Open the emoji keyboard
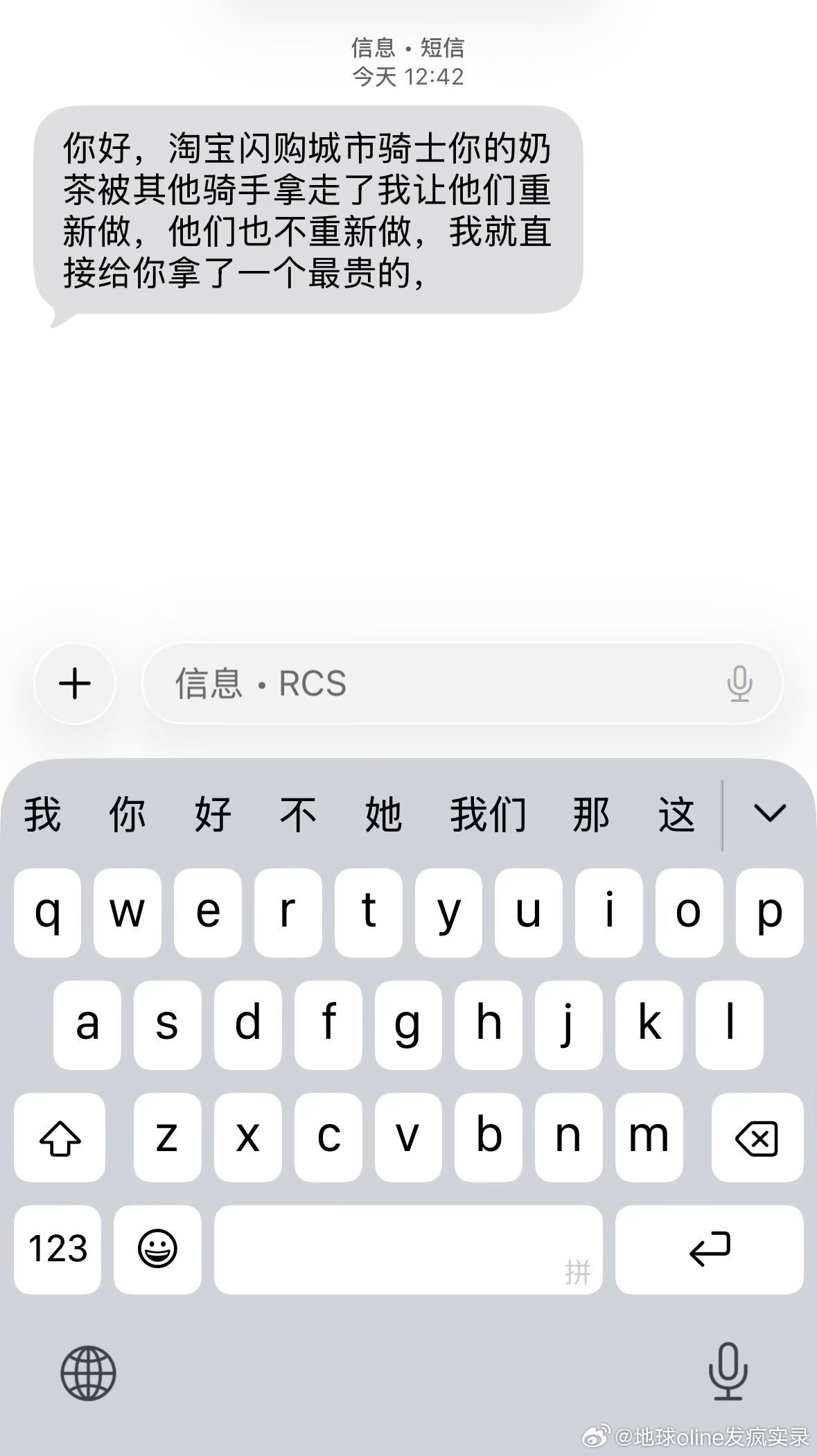Viewport: 817px width, 1456px height. coord(157,1249)
